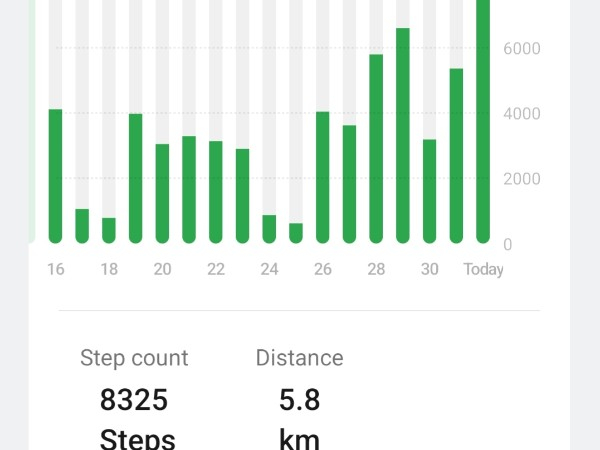Show steps for day 18
600x450 pixels.
pos(109,230)
